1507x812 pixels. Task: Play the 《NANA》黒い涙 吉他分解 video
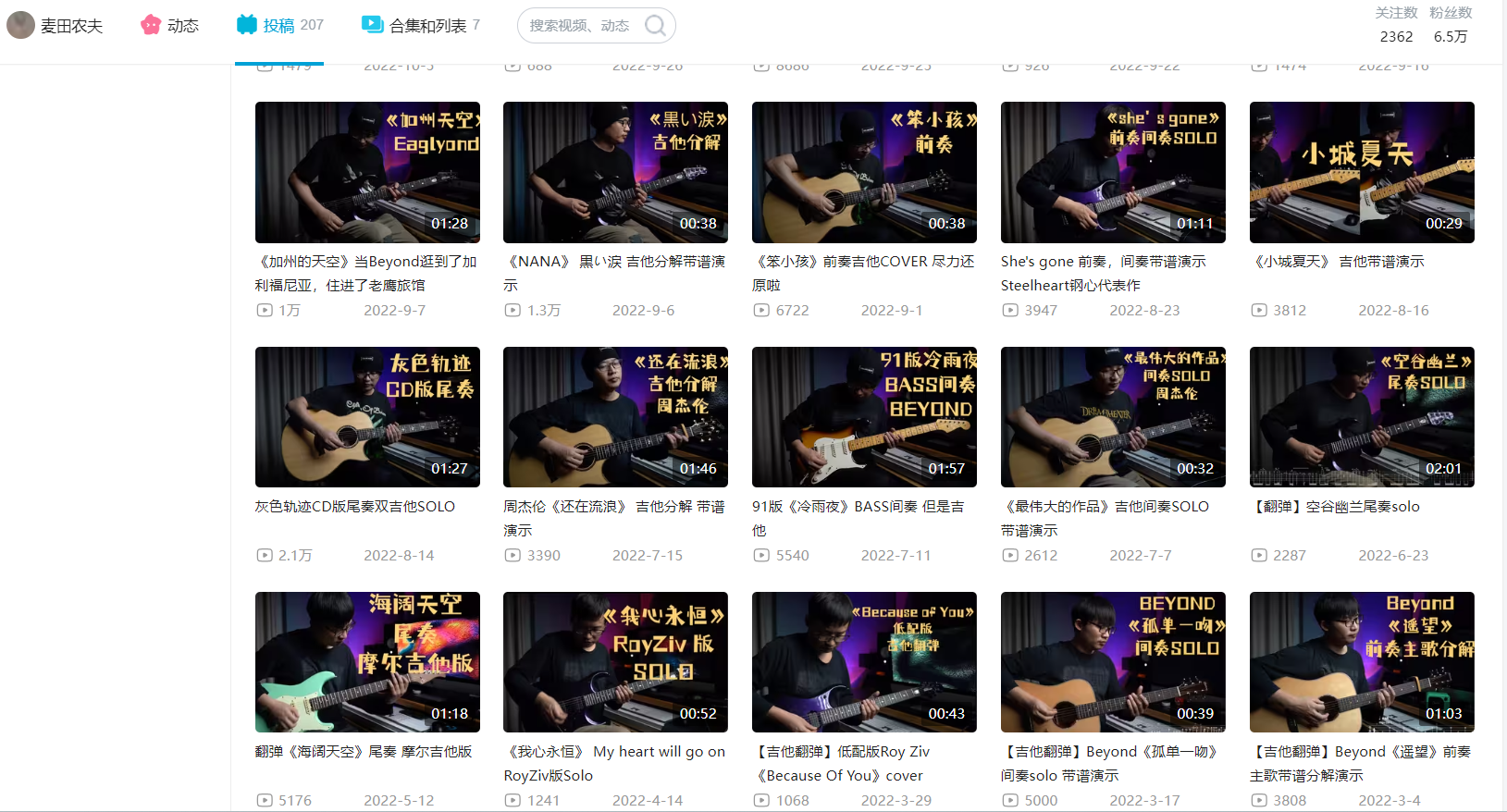coord(615,173)
